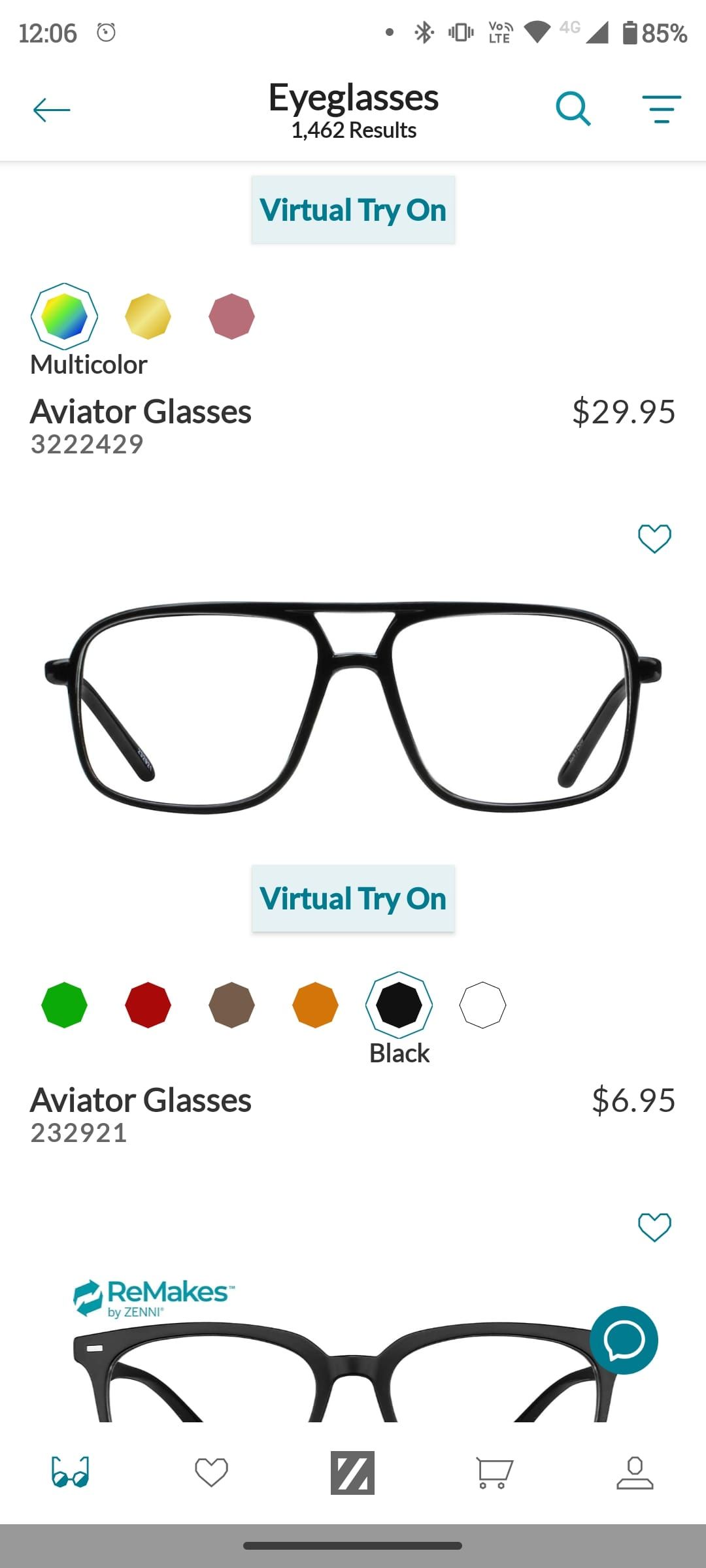Choose the red color swatch
The height and width of the screenshot is (1568, 706).
tap(148, 1005)
